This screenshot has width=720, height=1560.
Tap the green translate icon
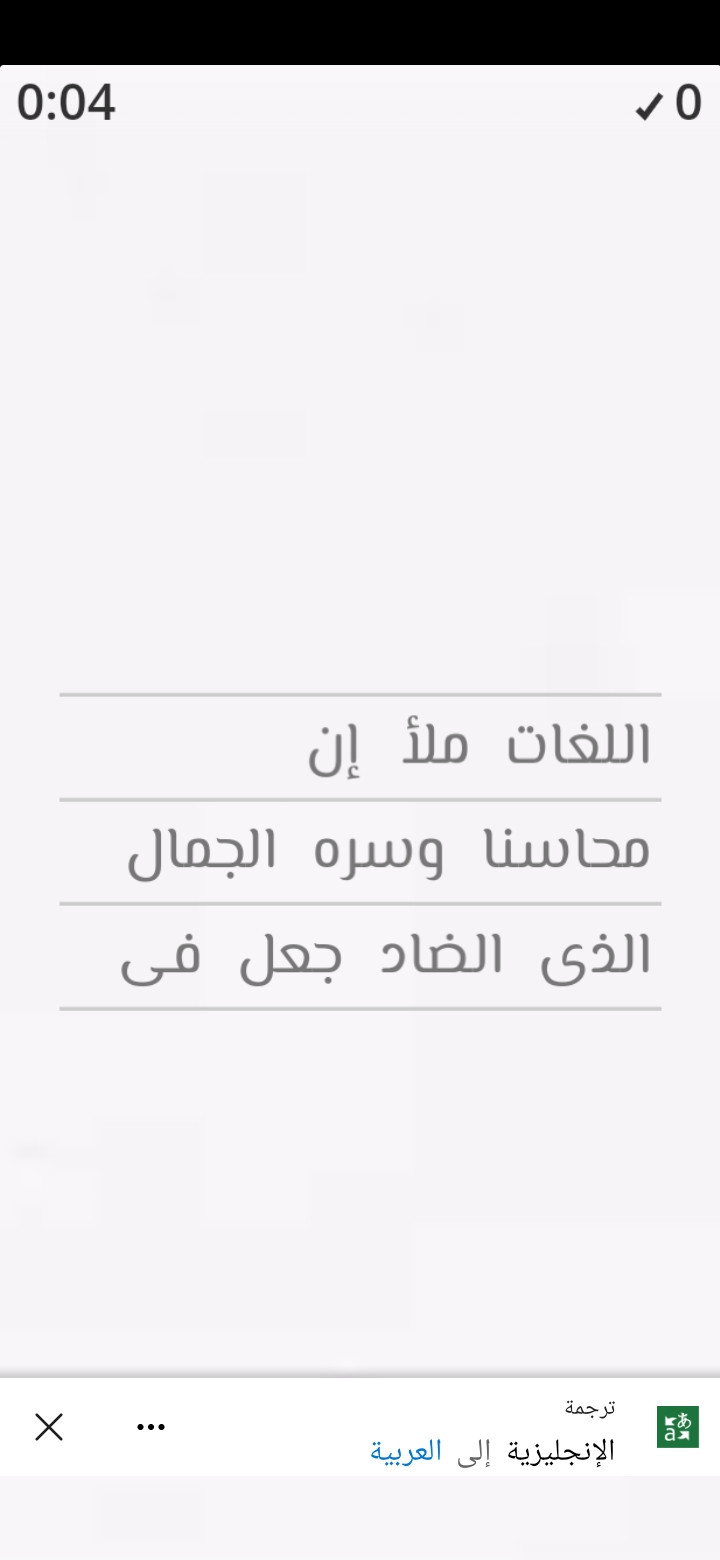point(678,1427)
